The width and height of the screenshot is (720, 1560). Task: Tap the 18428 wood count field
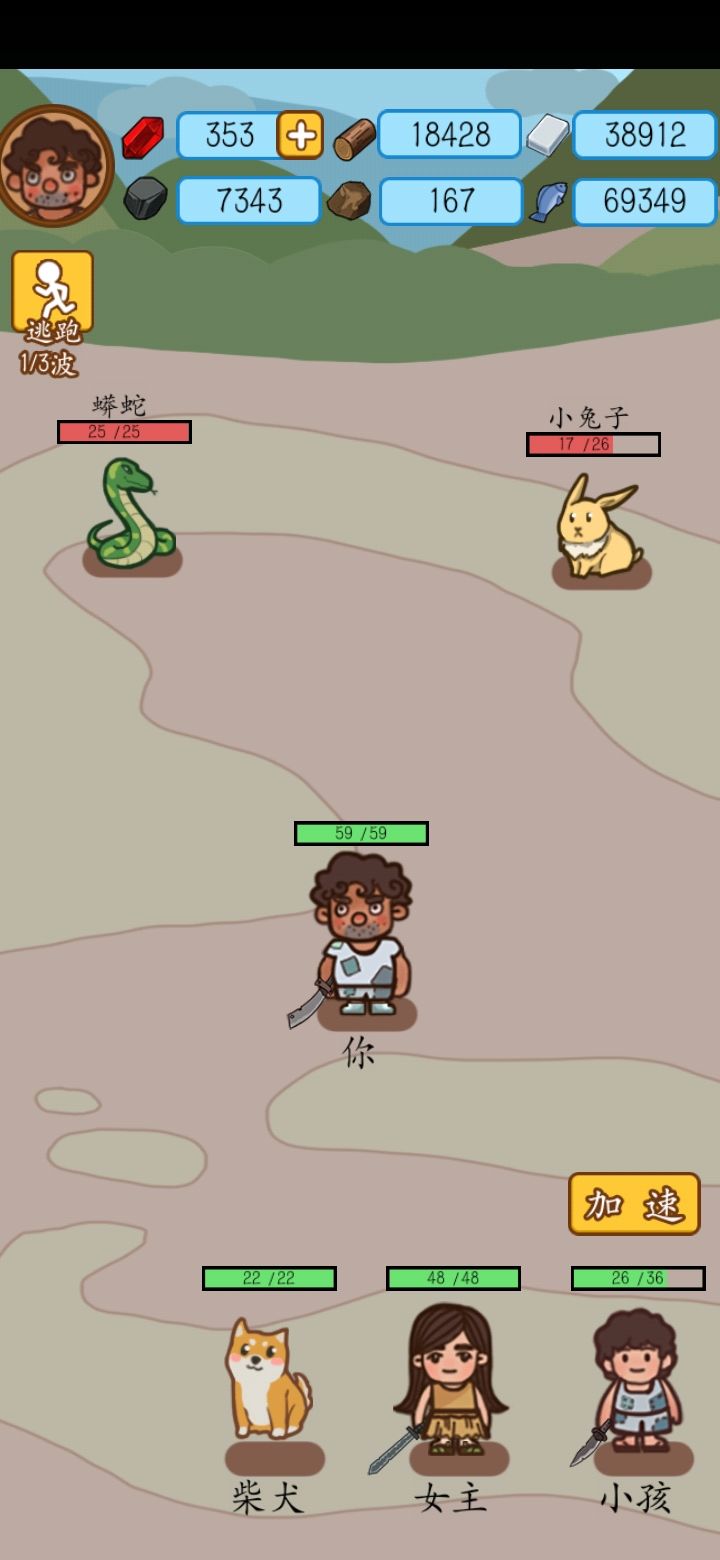(x=450, y=135)
